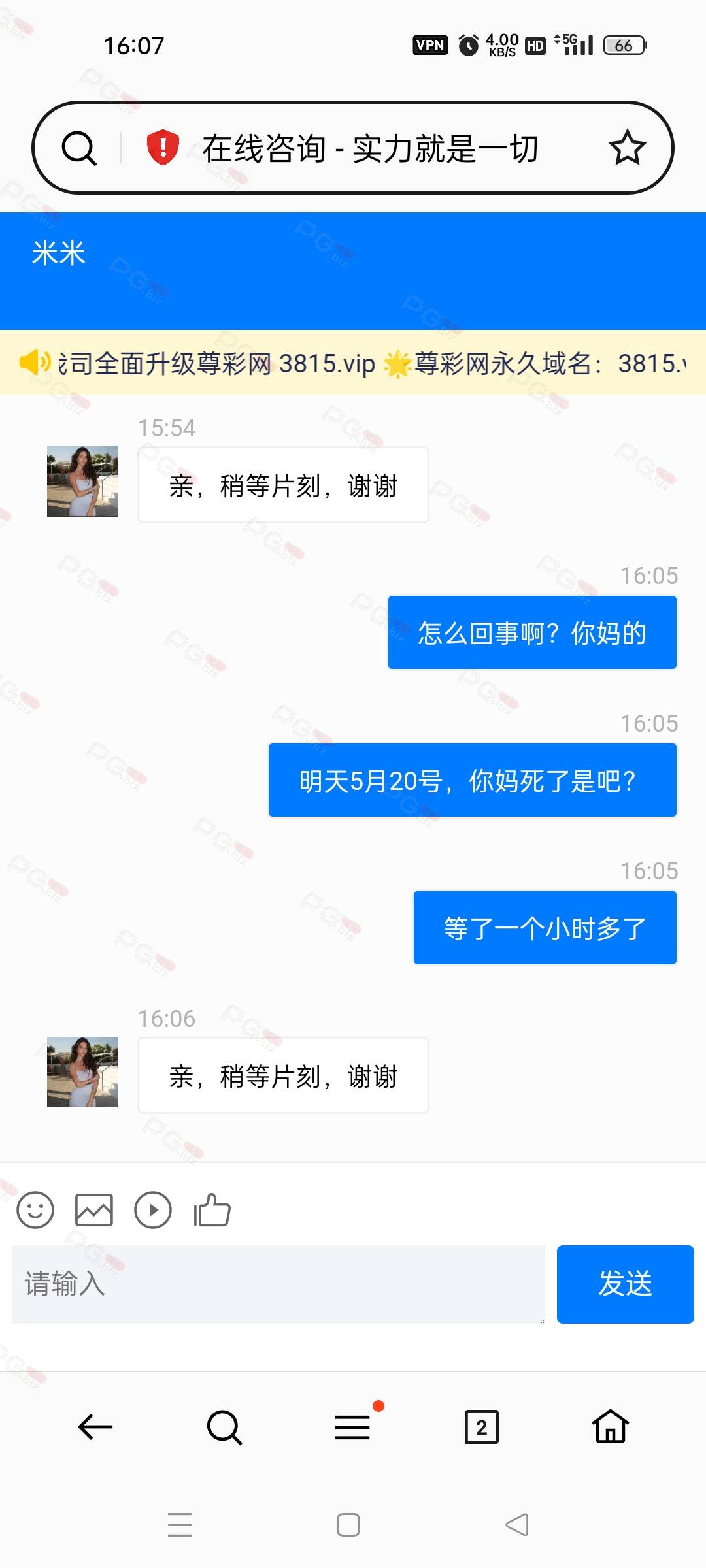Open the red security shield warning

163,147
